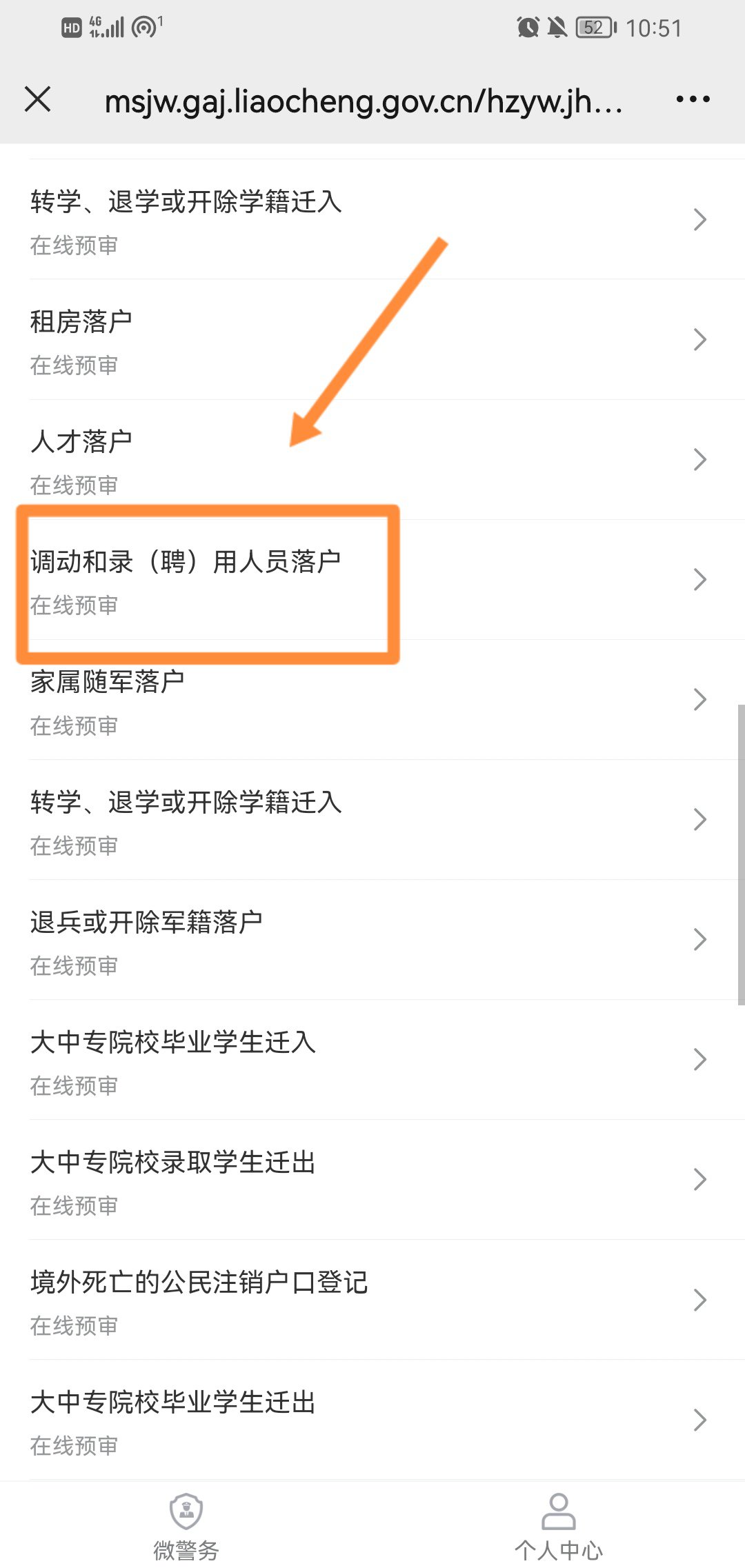
Task: Open the 租房落户 row
Action: 372,340
